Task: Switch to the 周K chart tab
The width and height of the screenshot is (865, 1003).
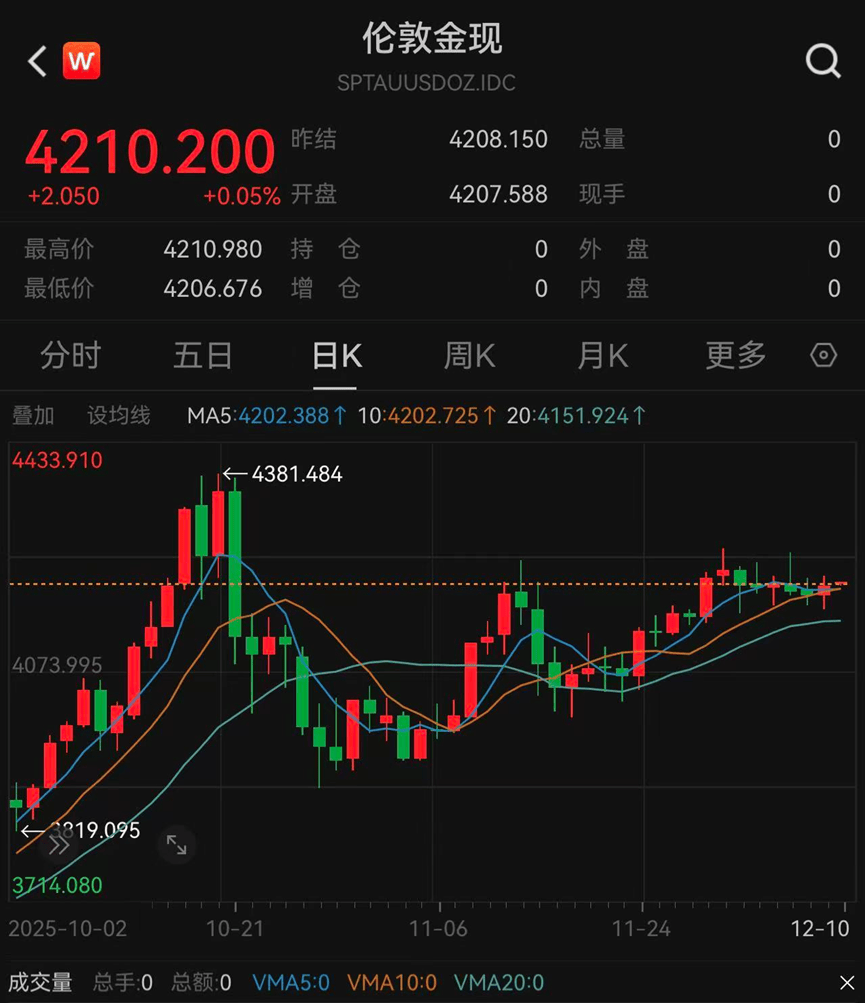Action: (x=469, y=356)
